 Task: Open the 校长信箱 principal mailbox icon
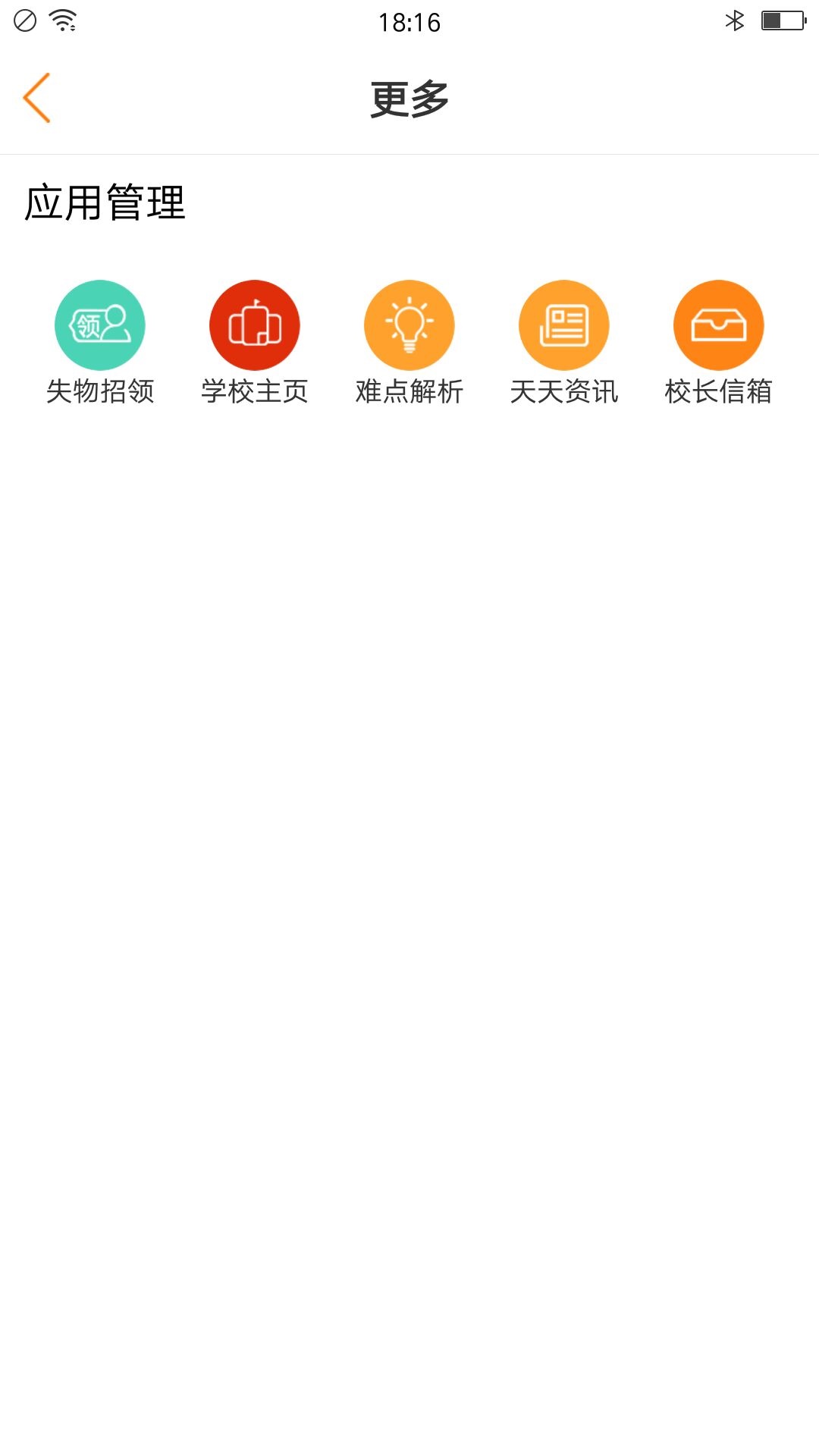718,324
